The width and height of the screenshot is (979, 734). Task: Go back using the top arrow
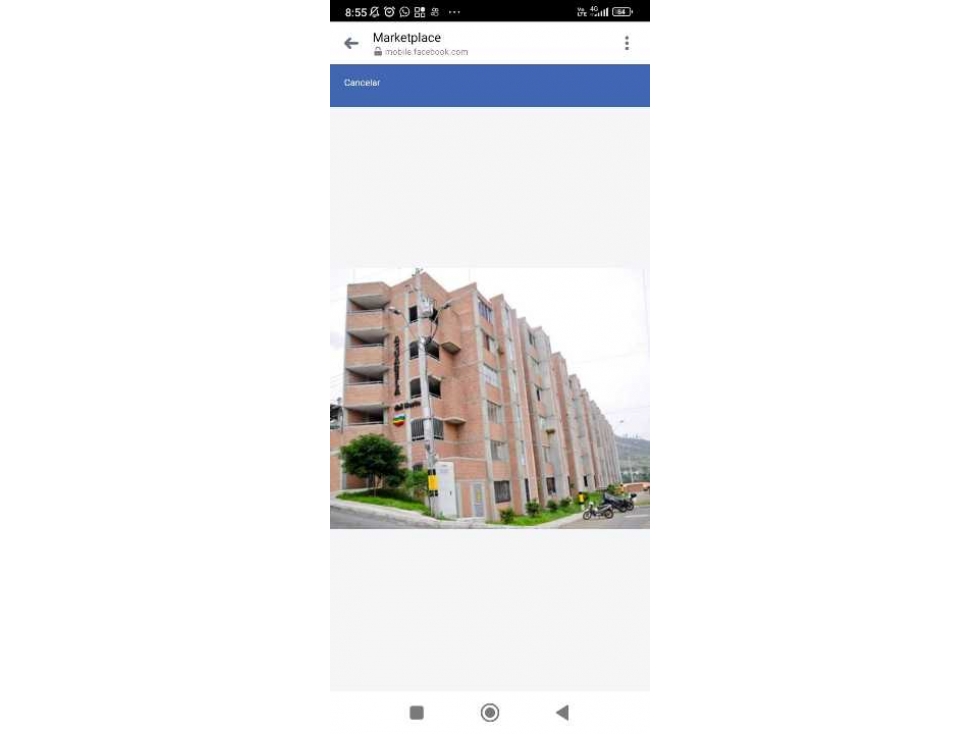pyautogui.click(x=351, y=43)
